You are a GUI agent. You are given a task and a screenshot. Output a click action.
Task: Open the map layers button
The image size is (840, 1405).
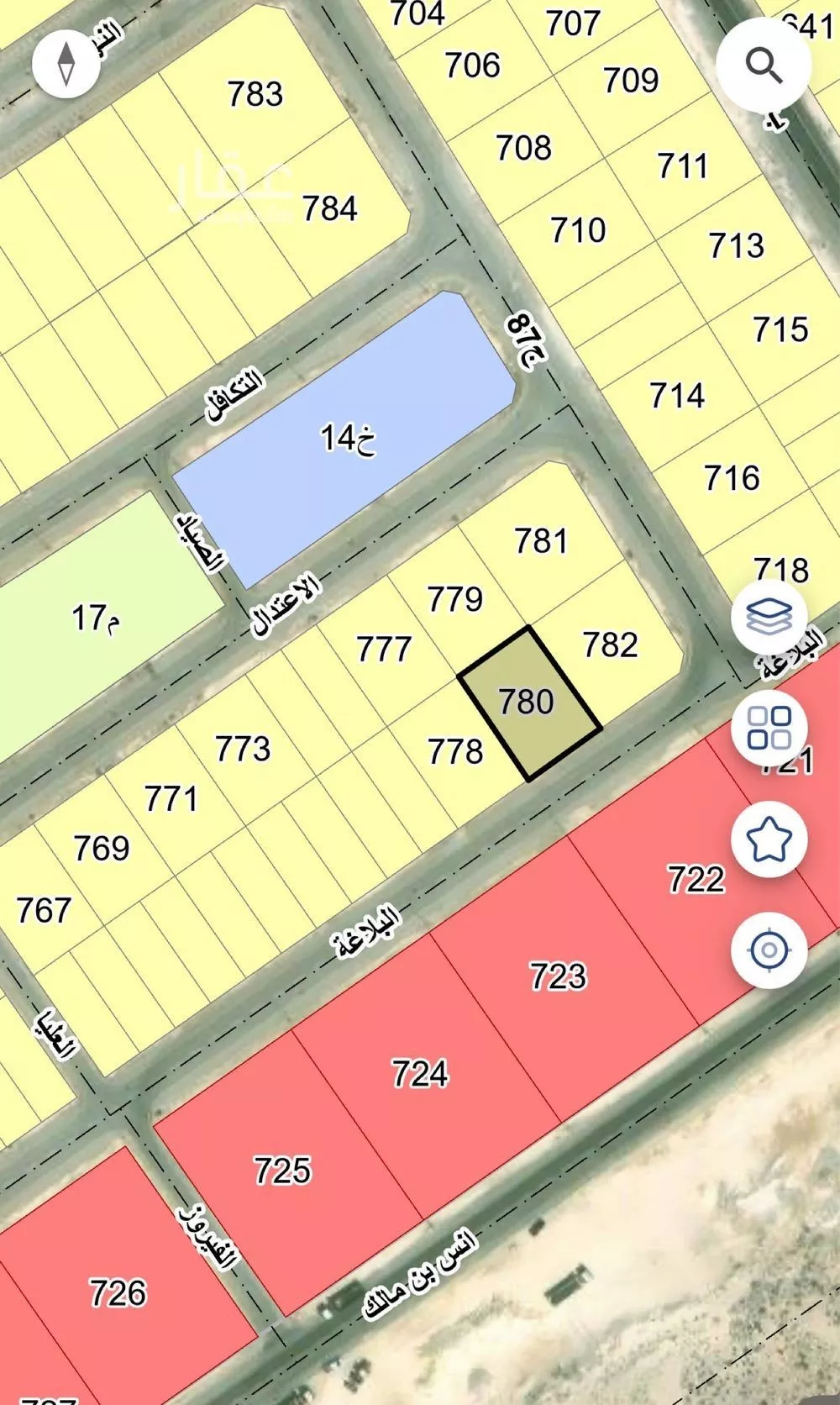769,617
